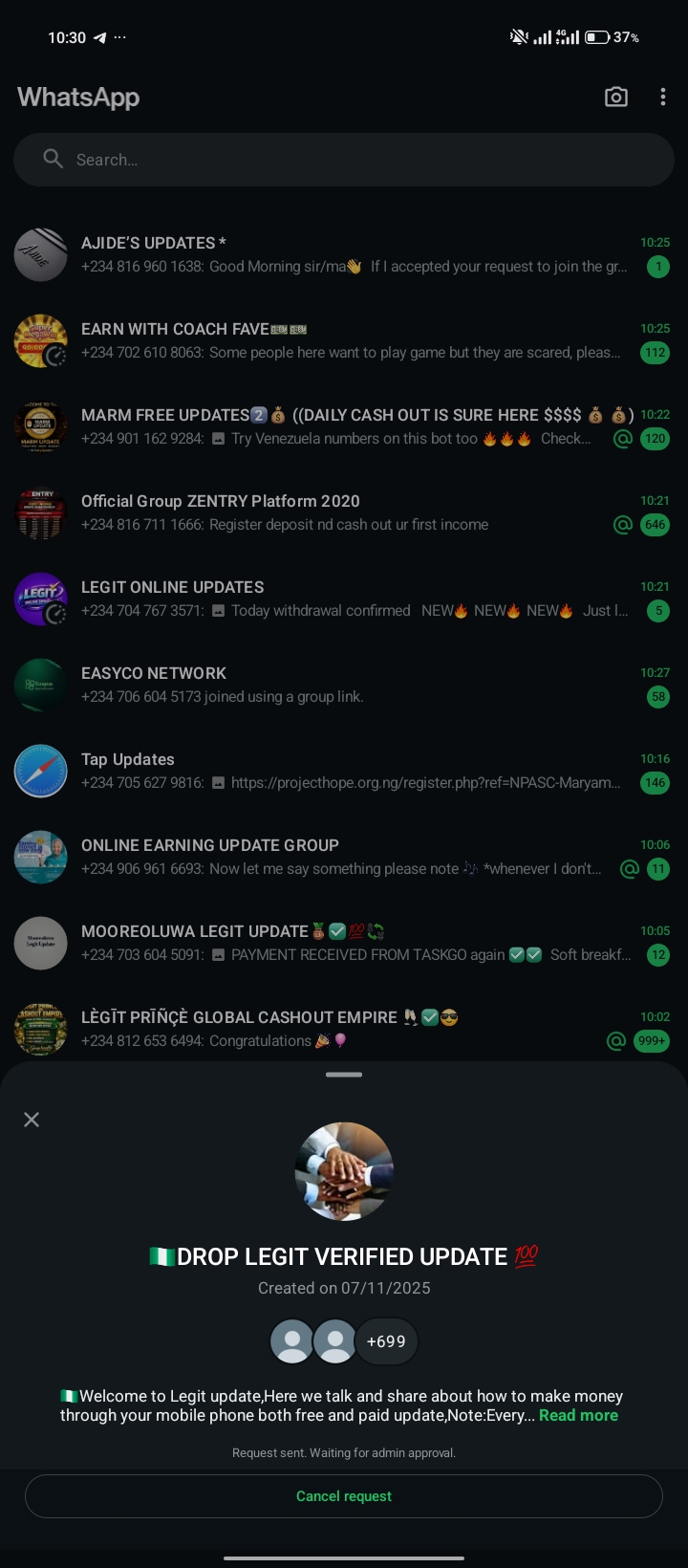This screenshot has height=1568, width=688.
Task: Expand the description with Read more
Action: click(x=578, y=1415)
